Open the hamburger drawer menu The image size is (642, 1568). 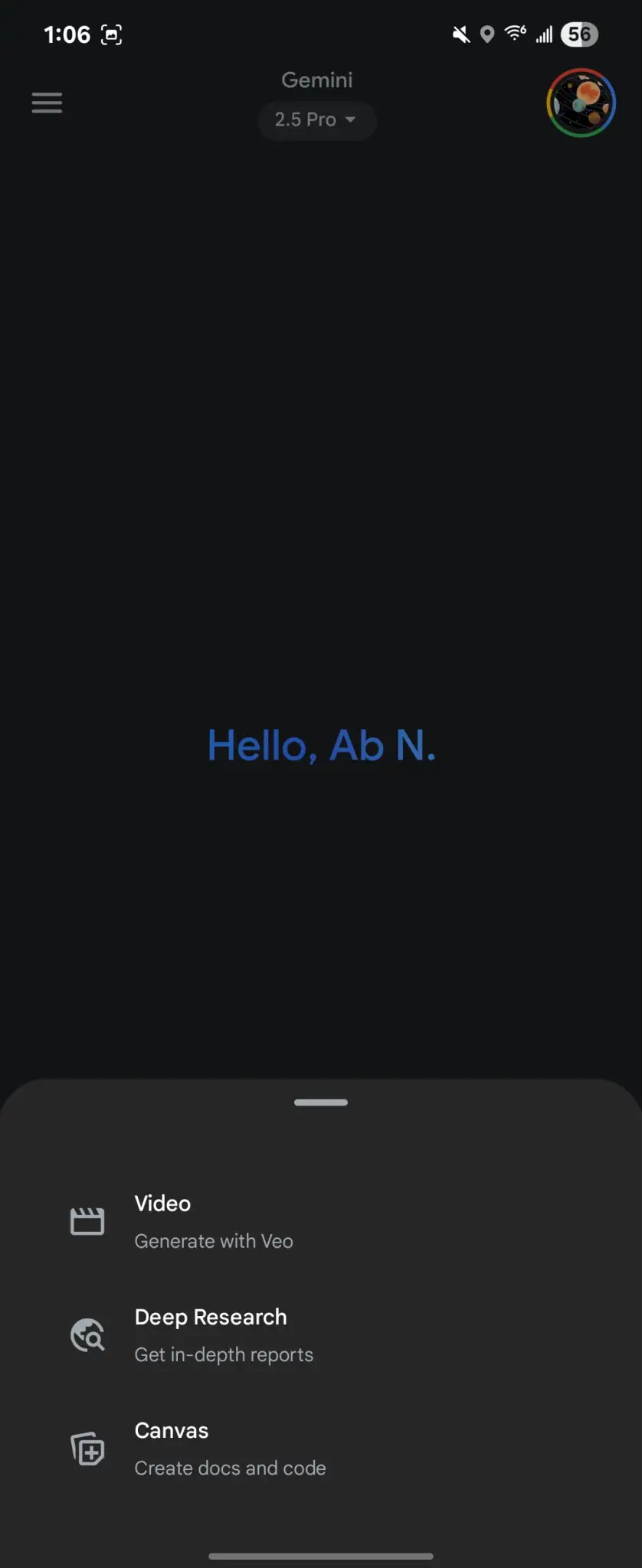tap(47, 103)
